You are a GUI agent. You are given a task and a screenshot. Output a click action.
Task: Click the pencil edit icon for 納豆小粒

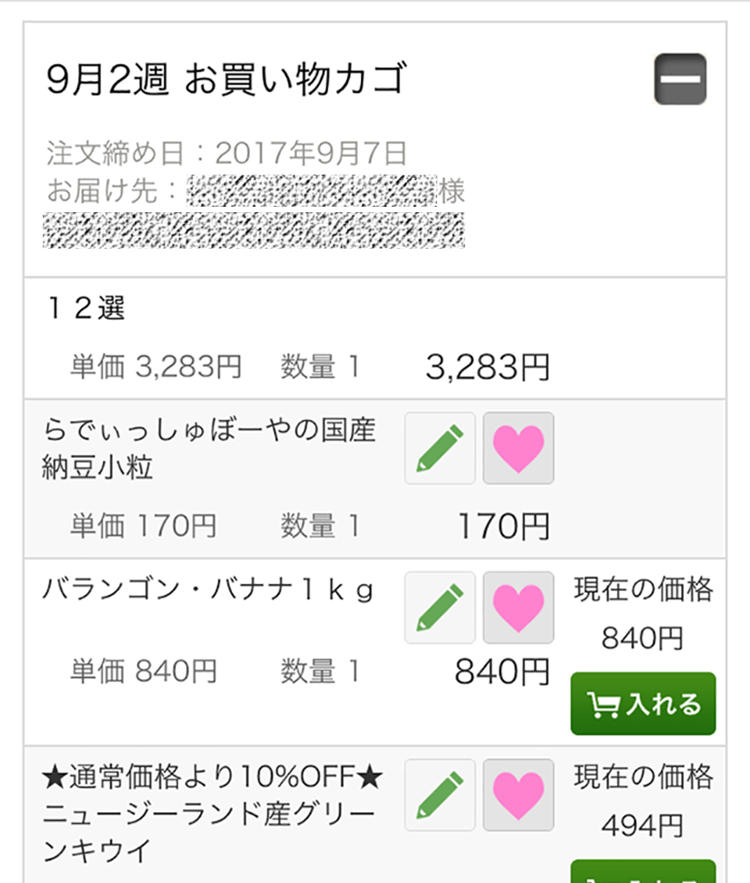tap(439, 449)
